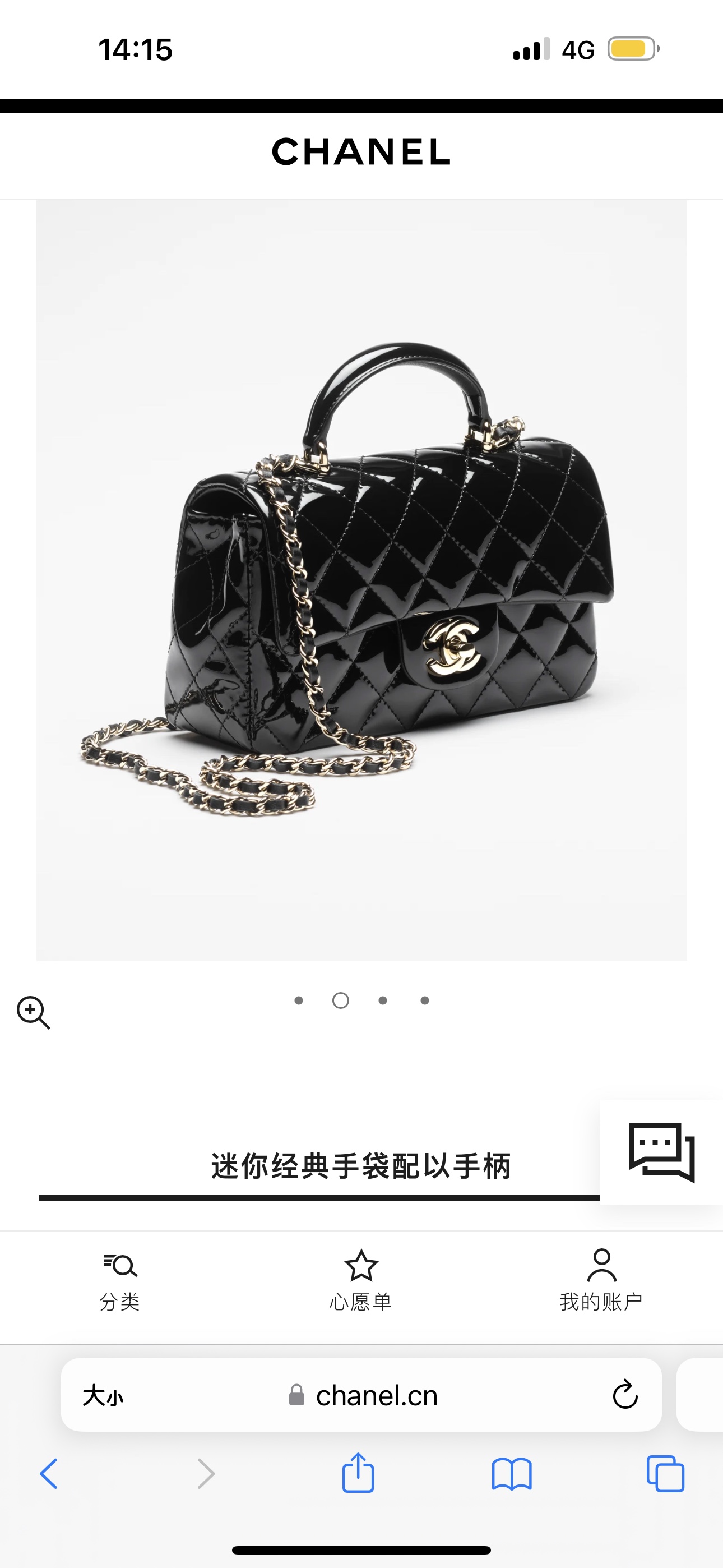The height and width of the screenshot is (1568, 723).
Task: Tap the CHANEL logo to go home
Action: (x=361, y=151)
